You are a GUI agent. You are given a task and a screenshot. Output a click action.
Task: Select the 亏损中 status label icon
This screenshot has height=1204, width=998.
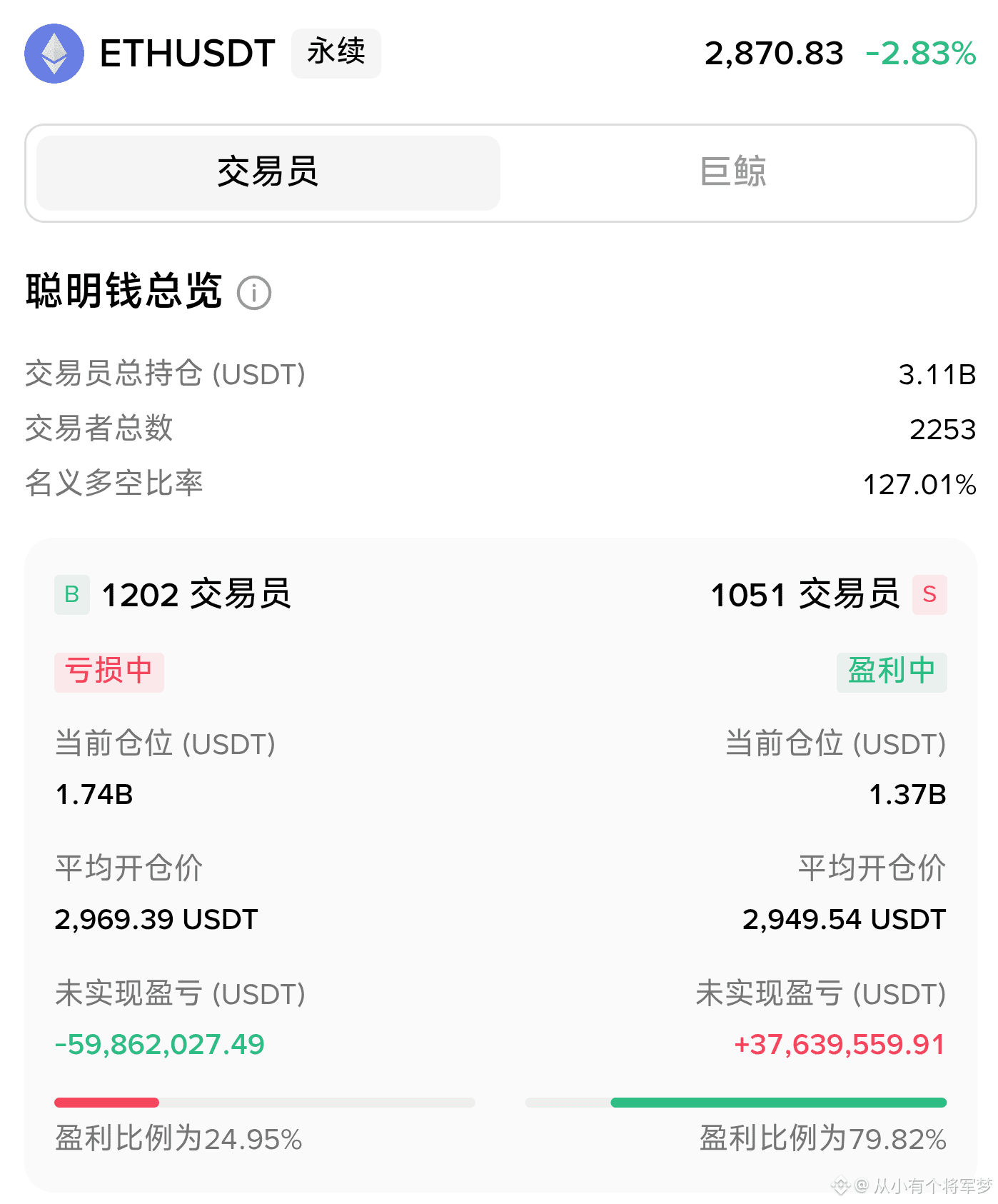(109, 671)
